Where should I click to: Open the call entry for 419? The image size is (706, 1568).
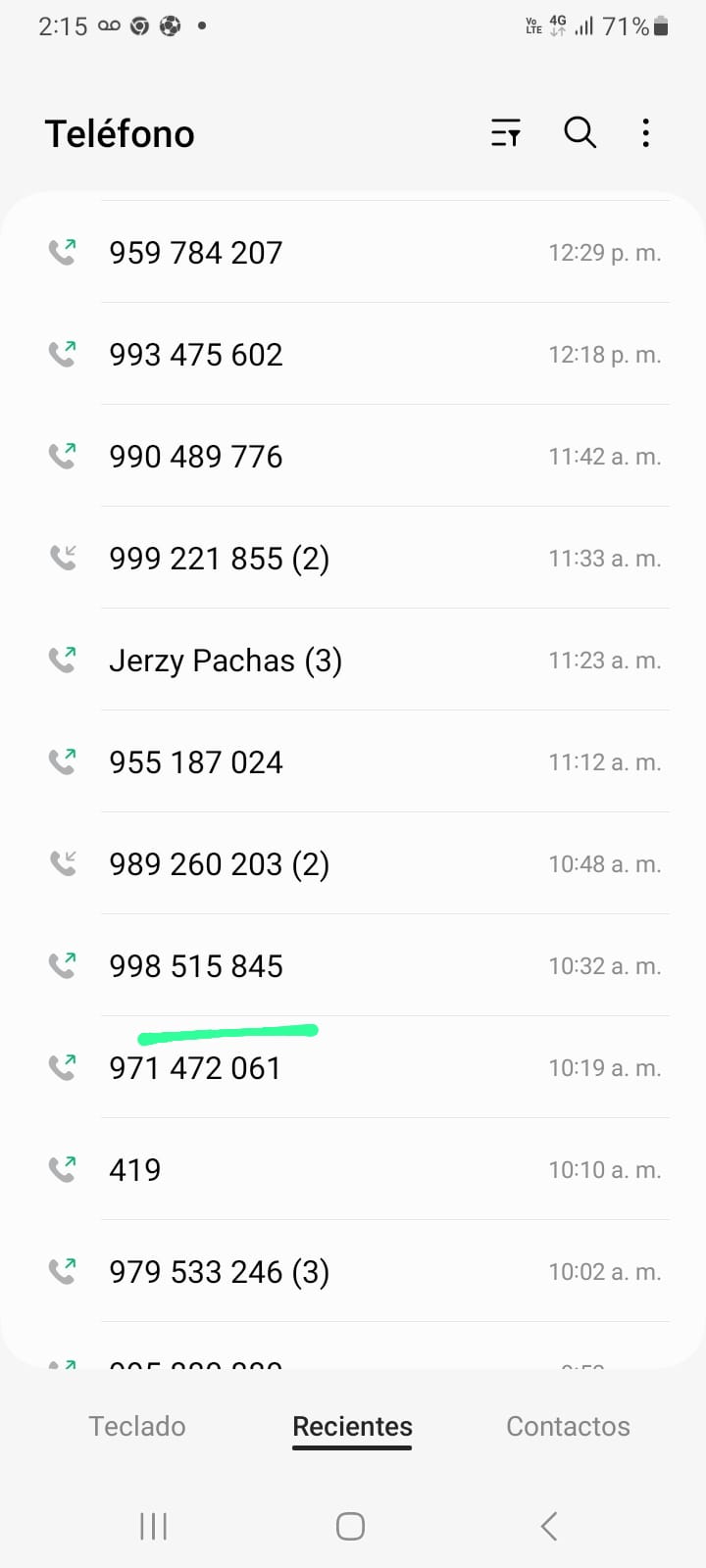pyautogui.click(x=353, y=1170)
